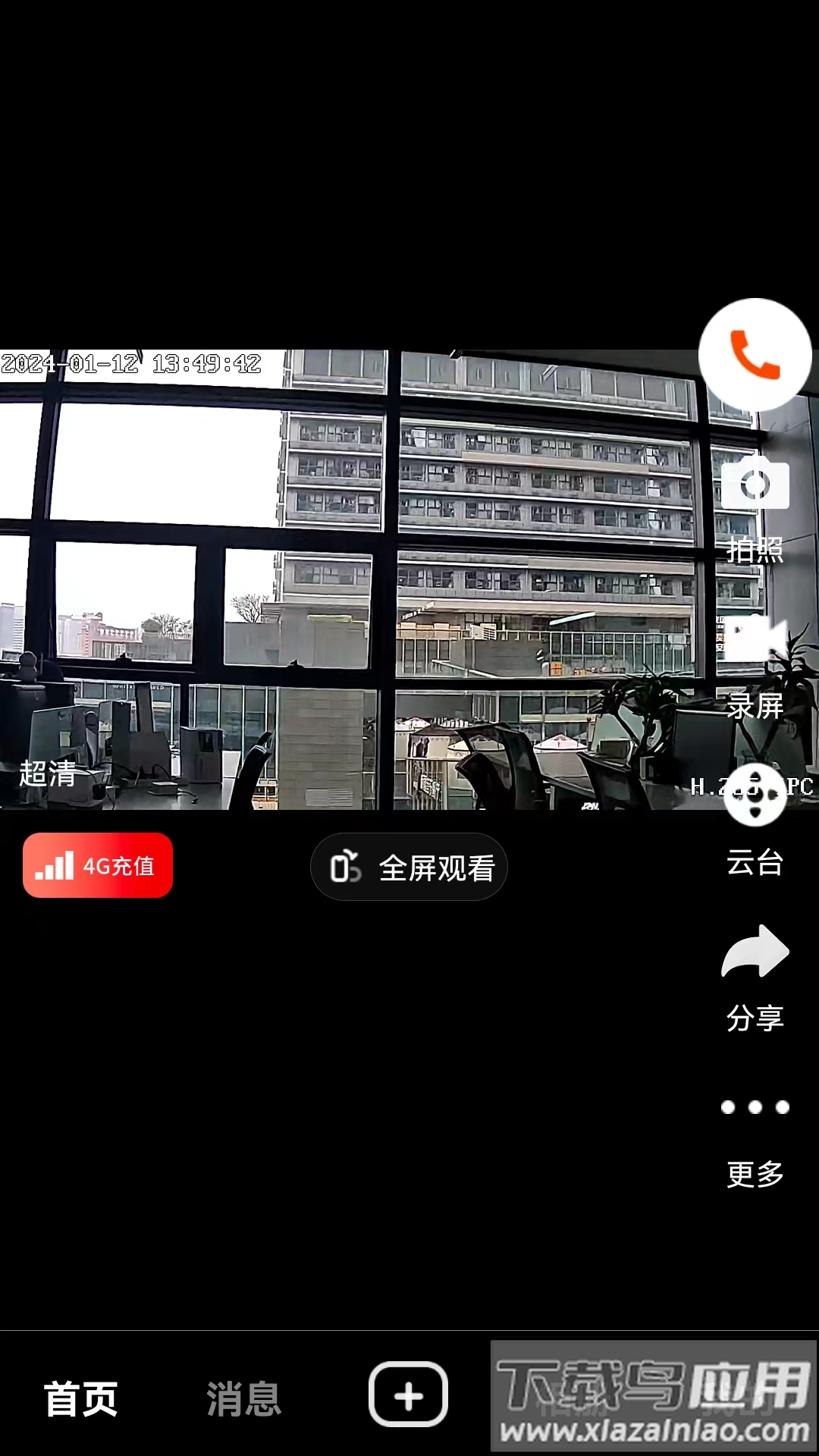Select the 拍照 camera snapshot icon
819x1456 pixels.
pyautogui.click(x=755, y=485)
